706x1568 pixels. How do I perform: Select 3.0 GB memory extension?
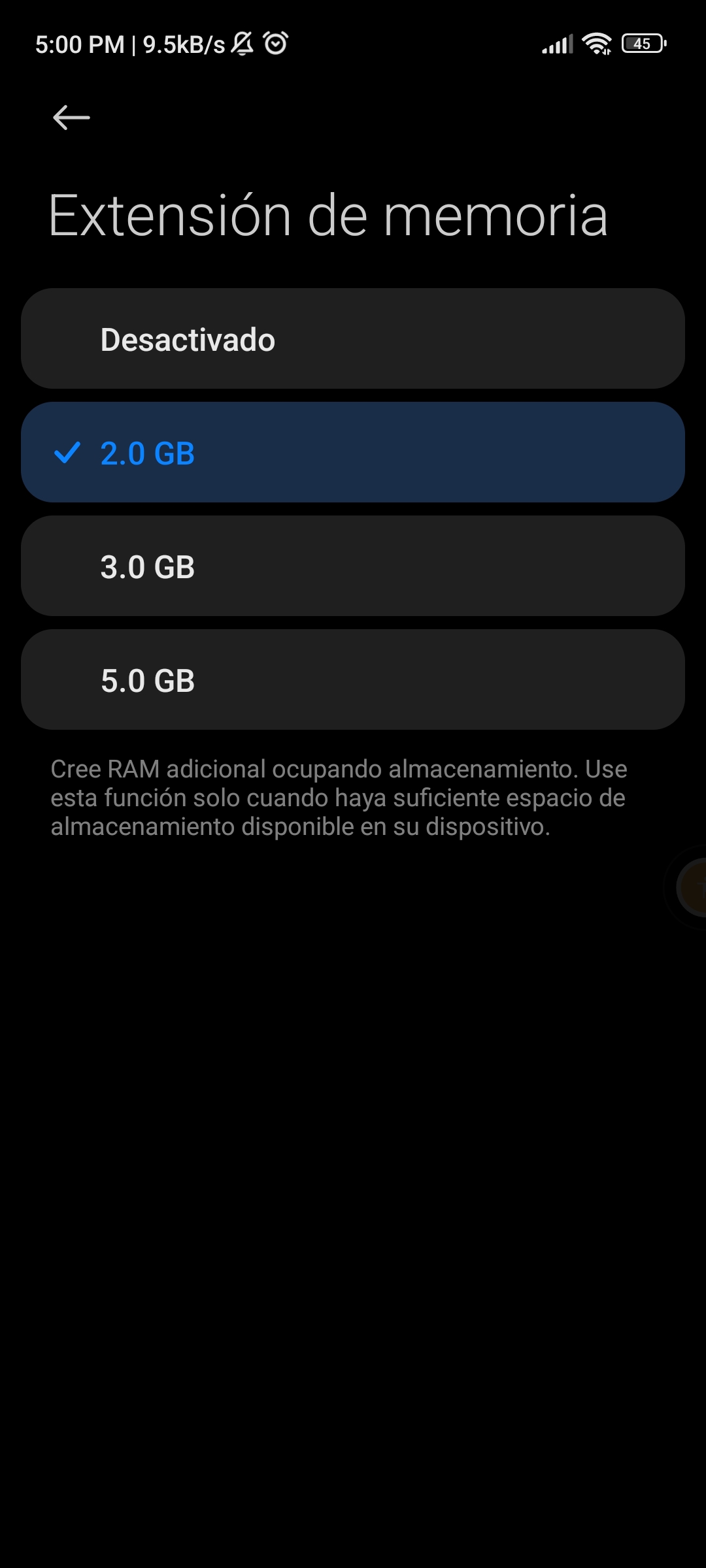[352, 566]
